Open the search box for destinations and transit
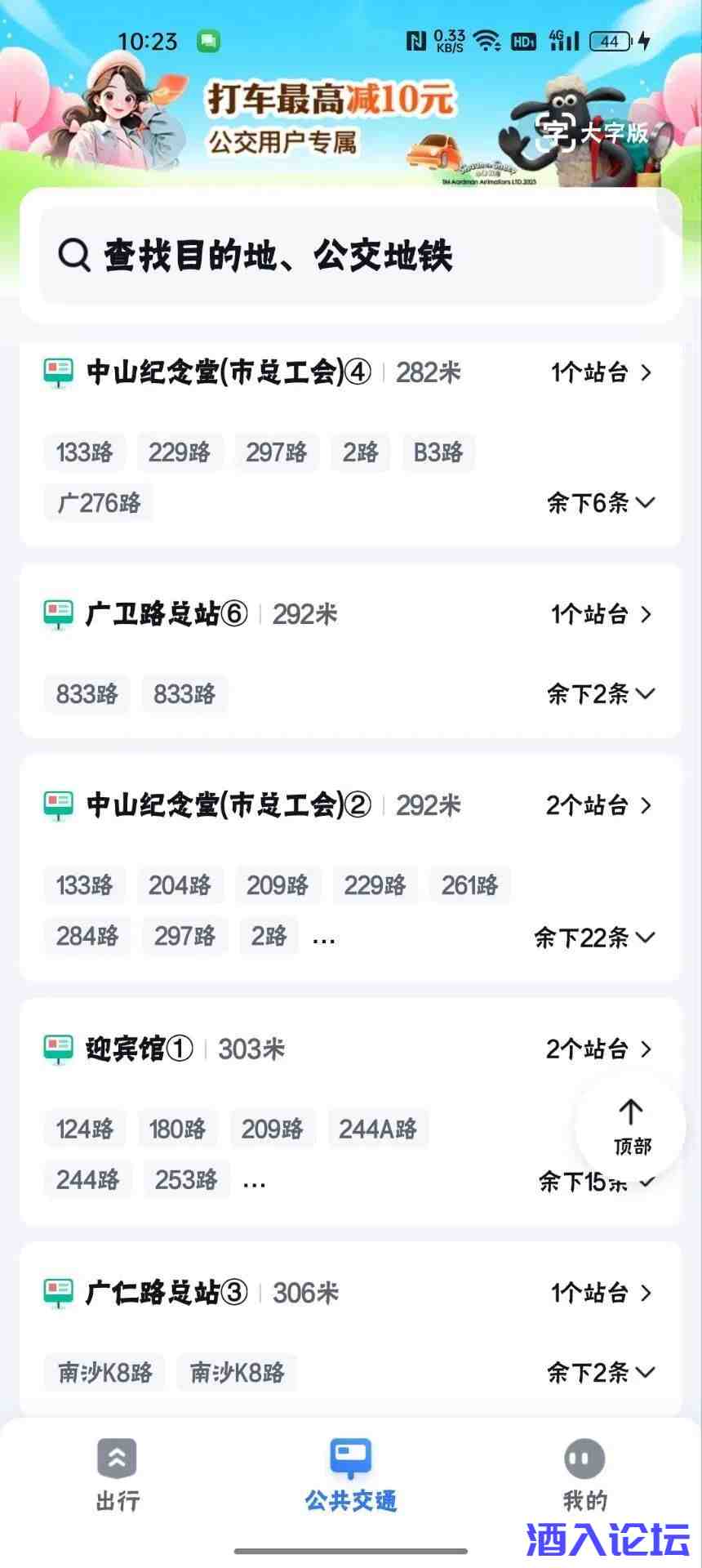The width and height of the screenshot is (702, 1568). click(351, 256)
